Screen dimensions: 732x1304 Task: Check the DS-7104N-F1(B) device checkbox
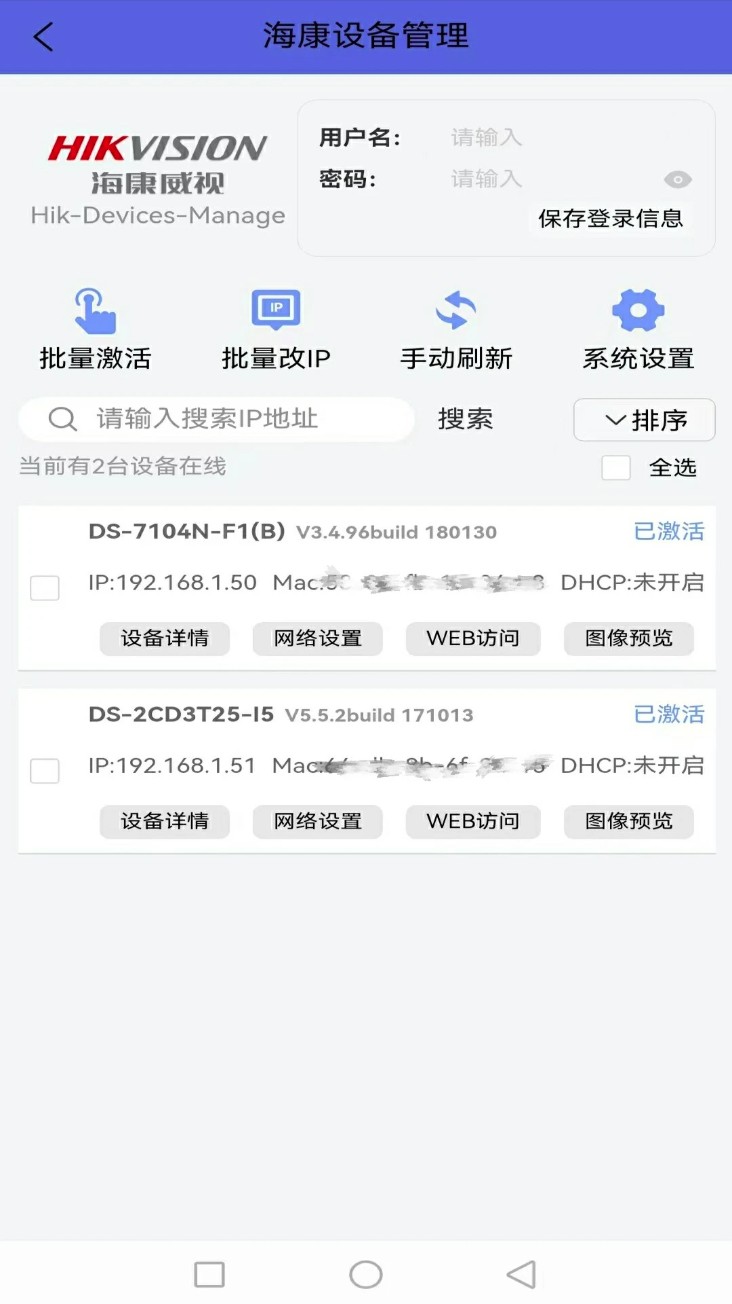44,588
